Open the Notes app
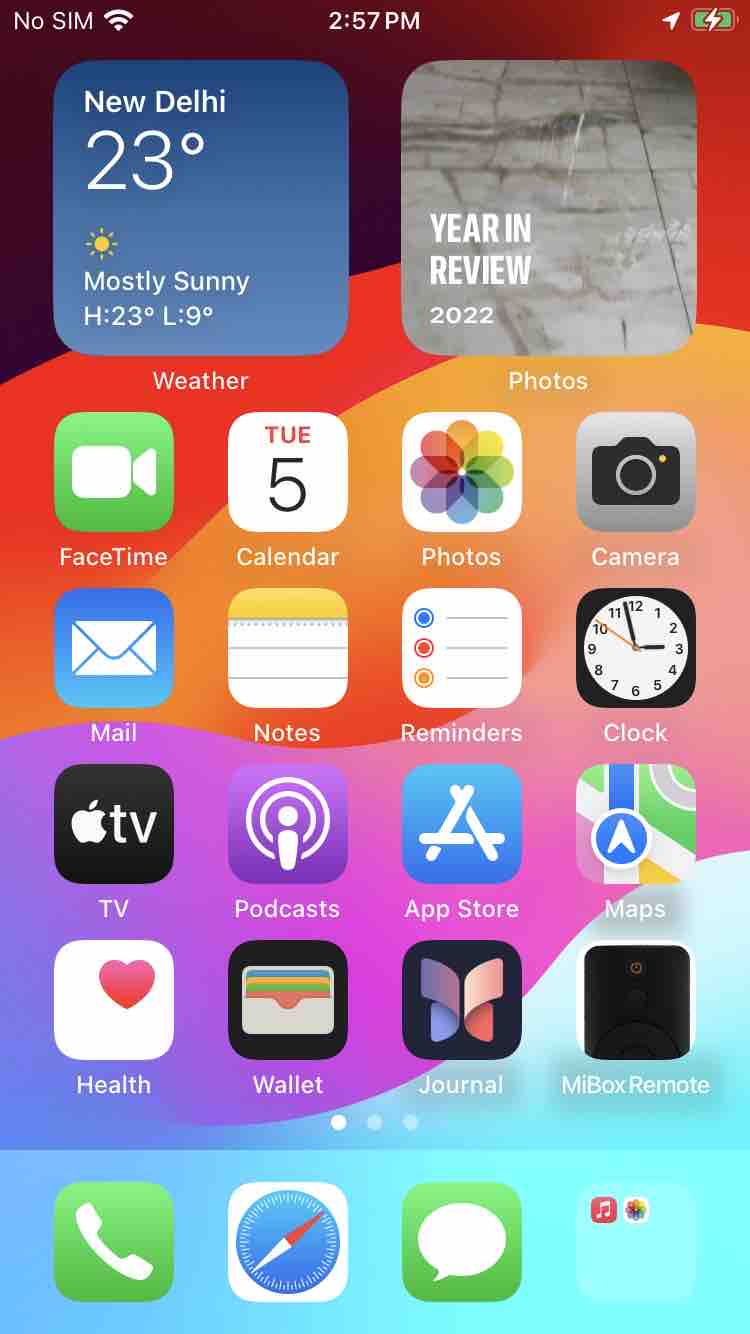 [288, 648]
